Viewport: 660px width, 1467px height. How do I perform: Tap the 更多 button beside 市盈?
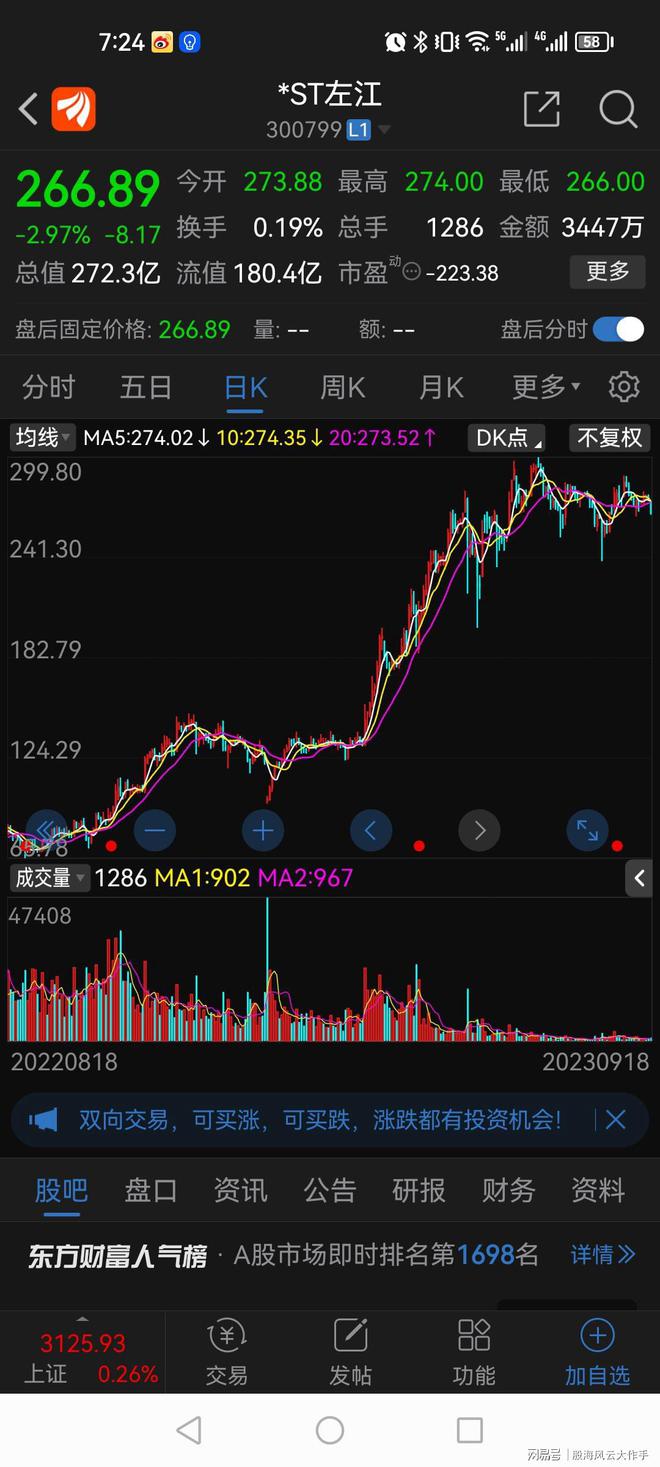(x=607, y=271)
